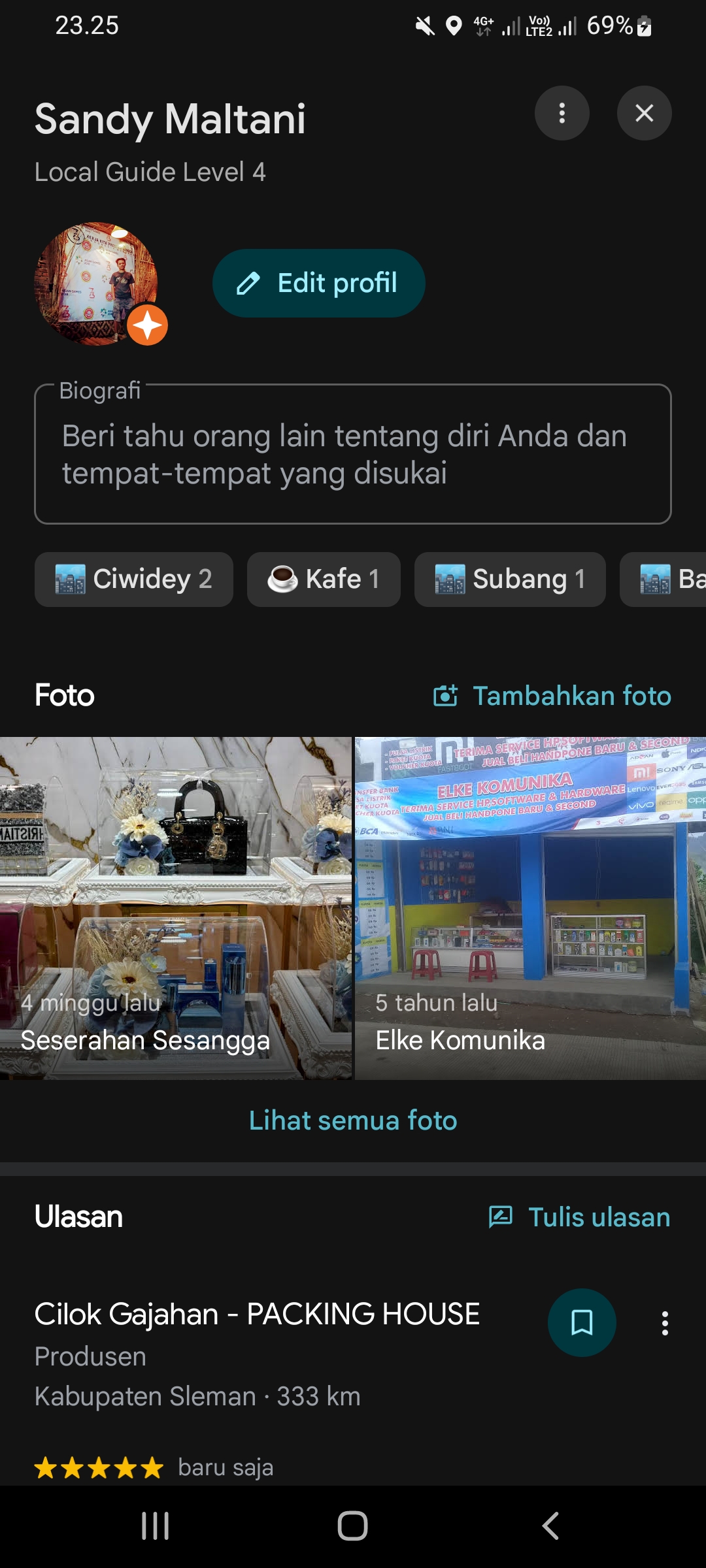
Task: Select the Ciwidey chip
Action: point(133,579)
